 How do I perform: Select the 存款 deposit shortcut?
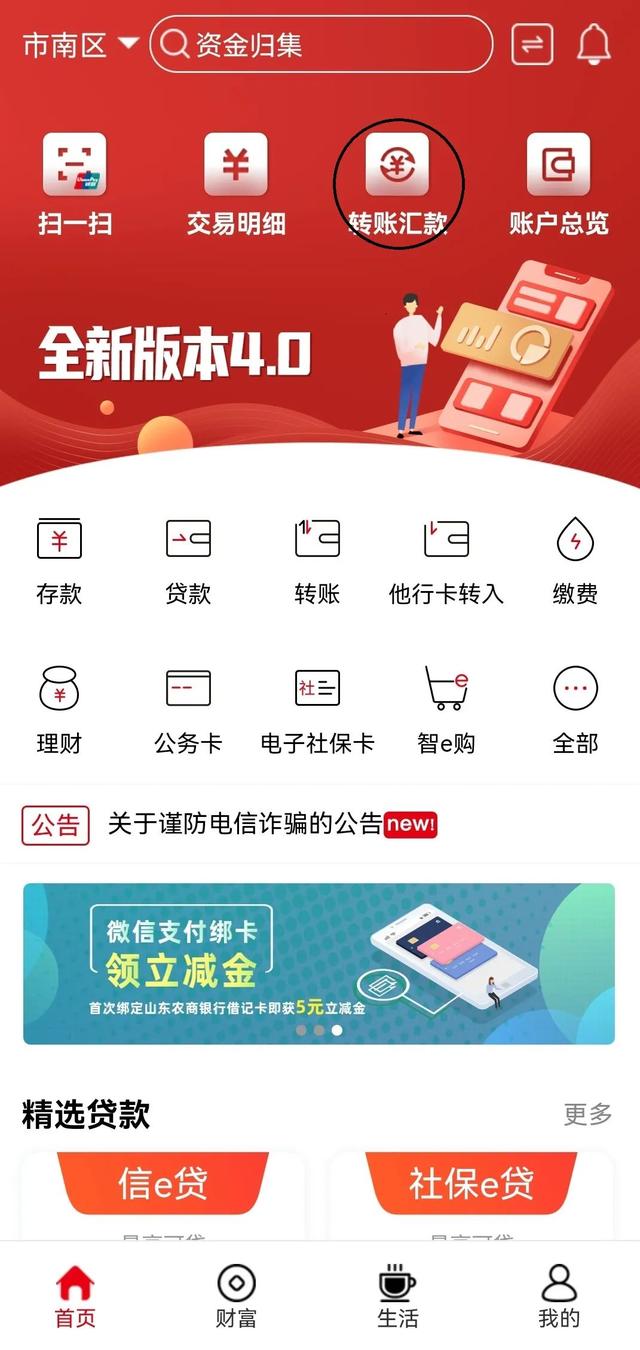click(x=59, y=561)
